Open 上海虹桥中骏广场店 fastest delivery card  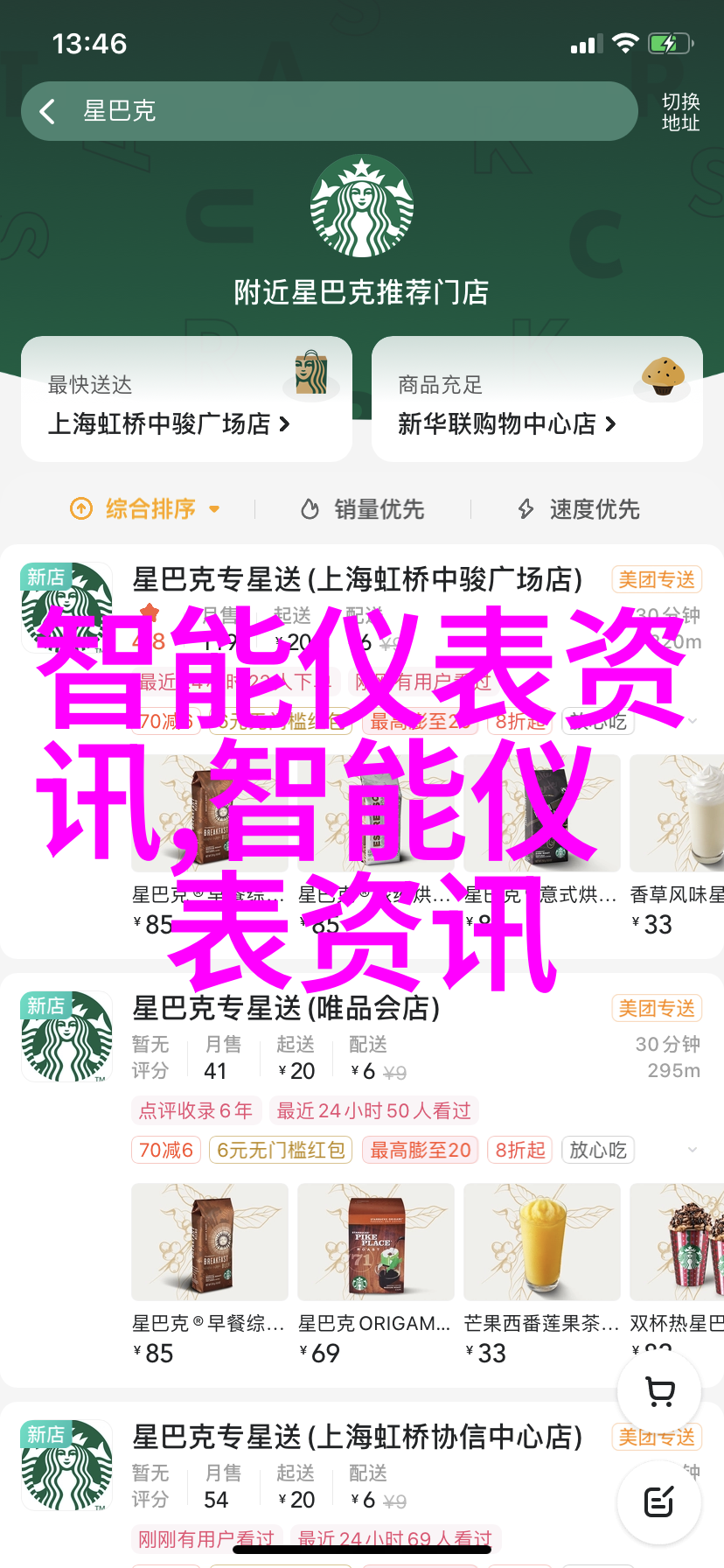click(186, 399)
